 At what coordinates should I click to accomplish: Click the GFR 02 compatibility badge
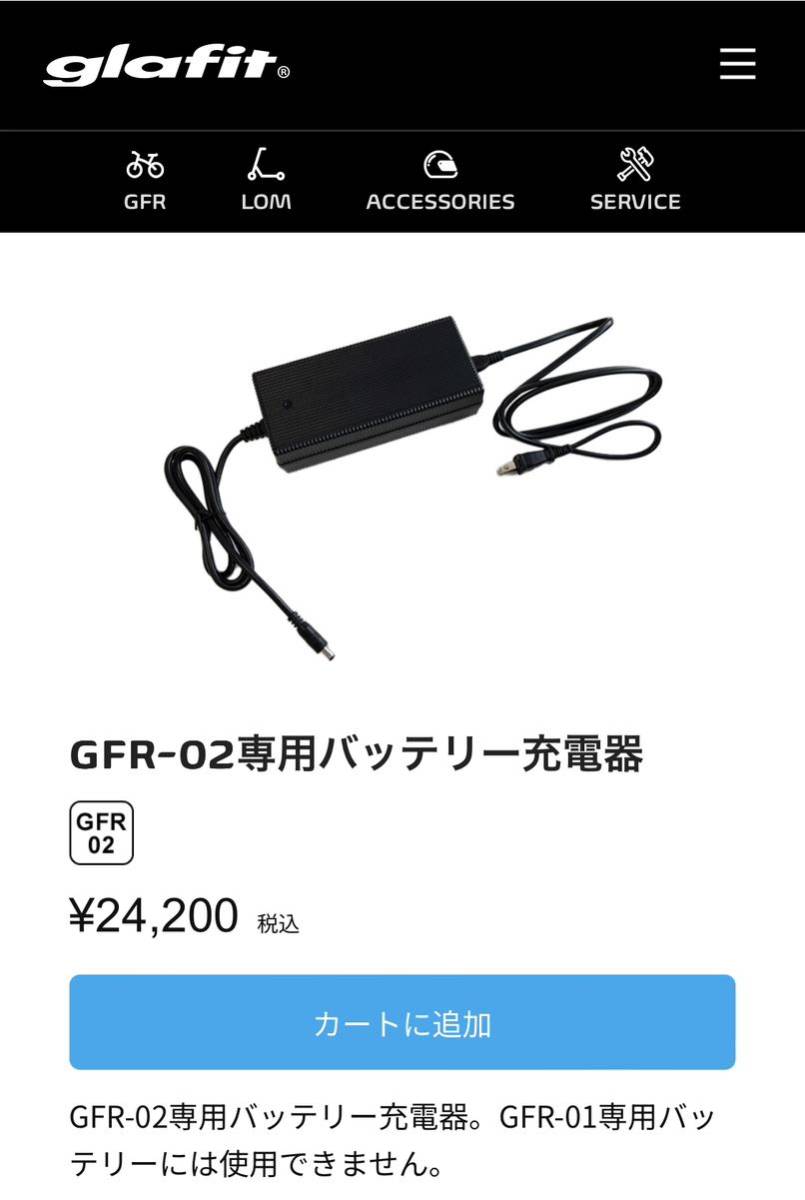[101, 832]
